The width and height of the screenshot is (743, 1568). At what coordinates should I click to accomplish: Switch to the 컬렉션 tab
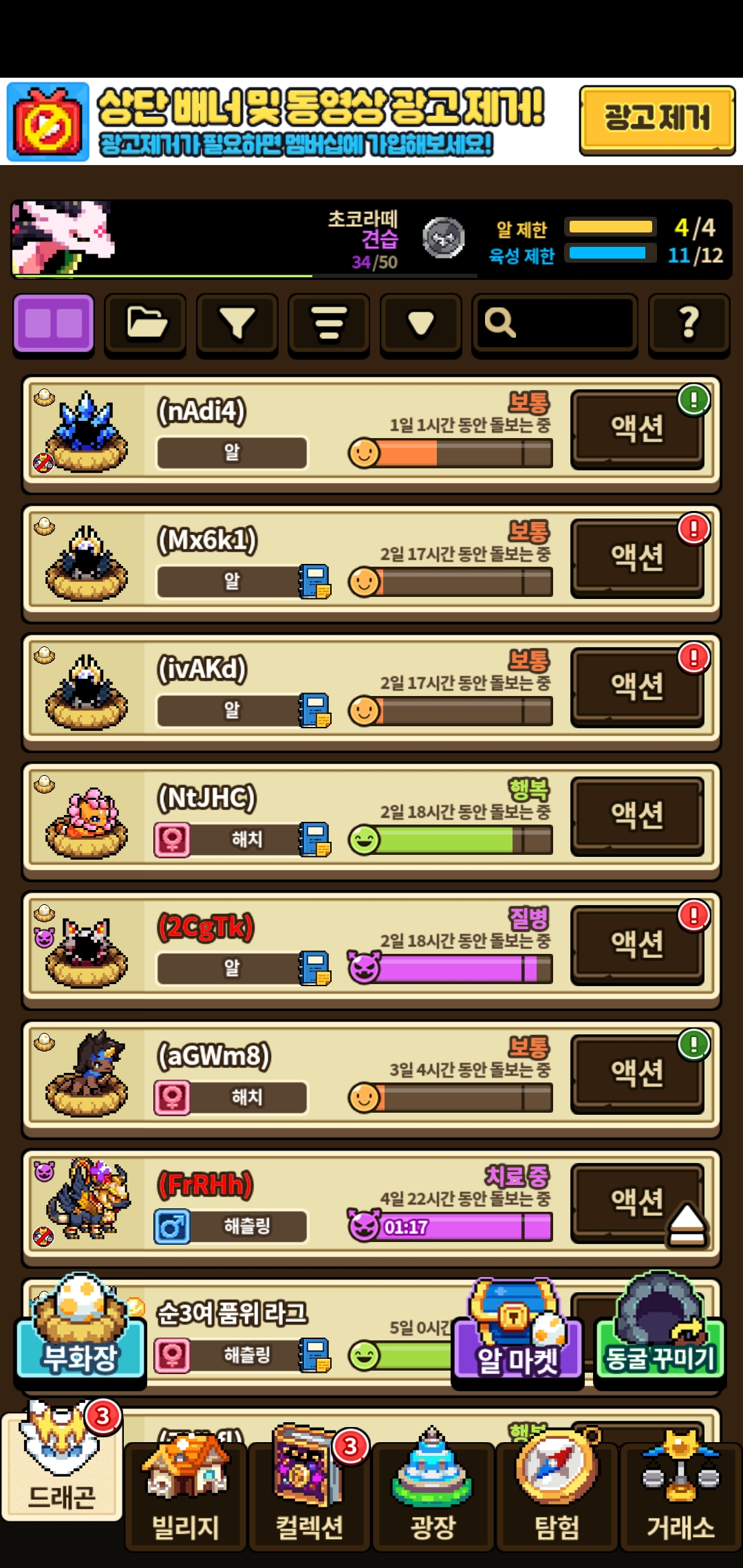(310, 1499)
